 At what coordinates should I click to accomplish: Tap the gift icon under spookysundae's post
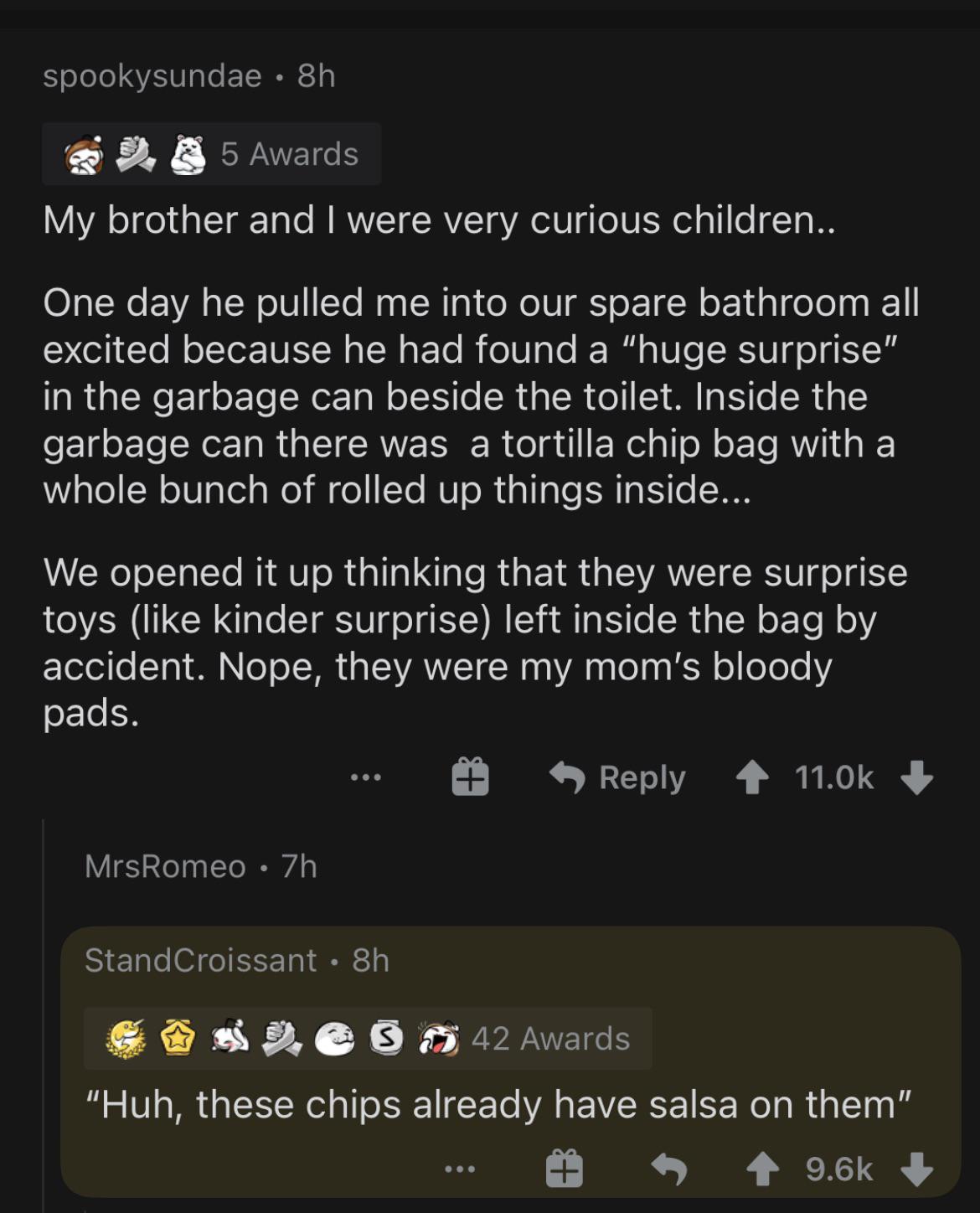[x=469, y=777]
